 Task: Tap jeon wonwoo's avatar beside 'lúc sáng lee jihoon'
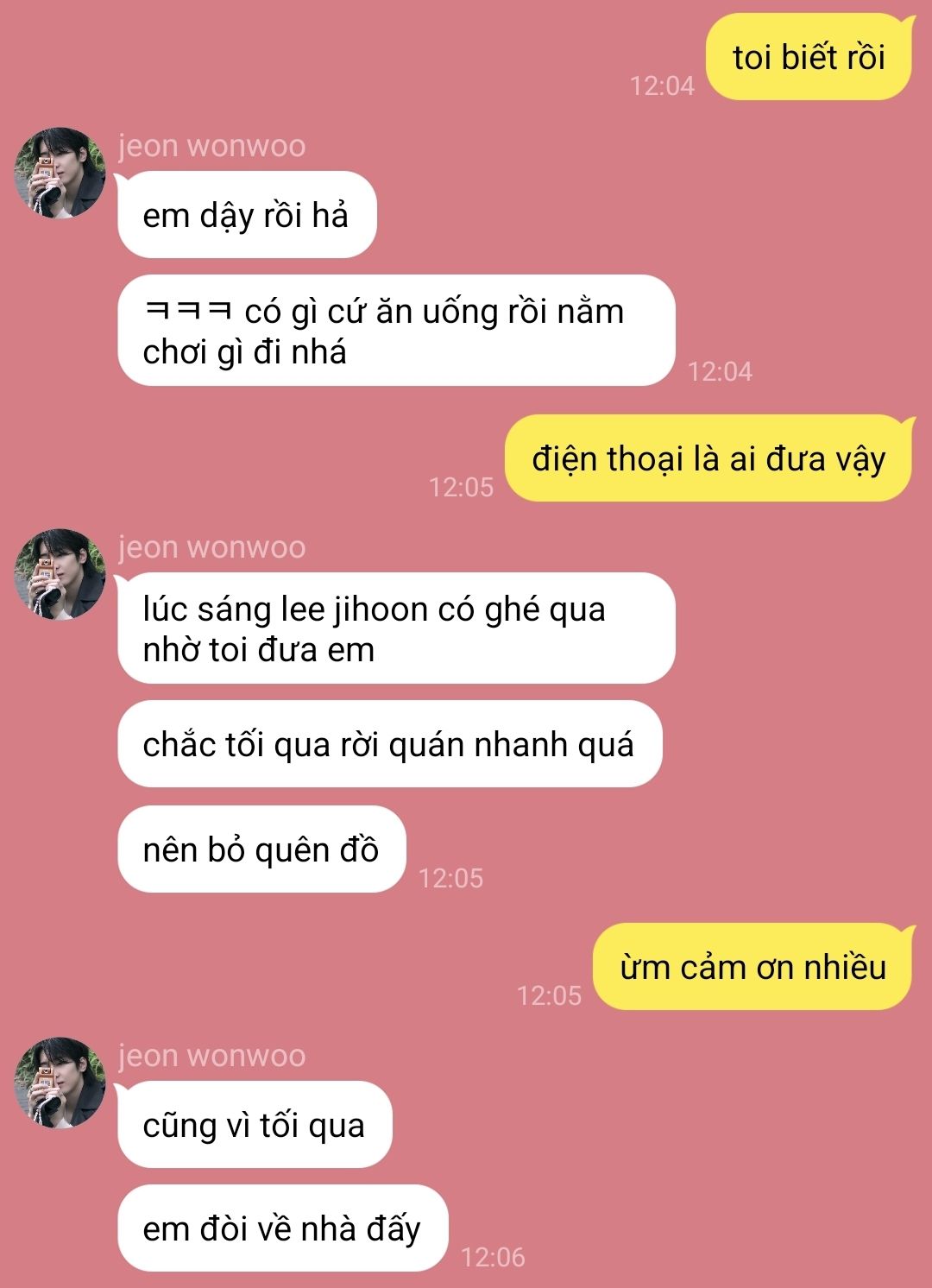tap(60, 574)
